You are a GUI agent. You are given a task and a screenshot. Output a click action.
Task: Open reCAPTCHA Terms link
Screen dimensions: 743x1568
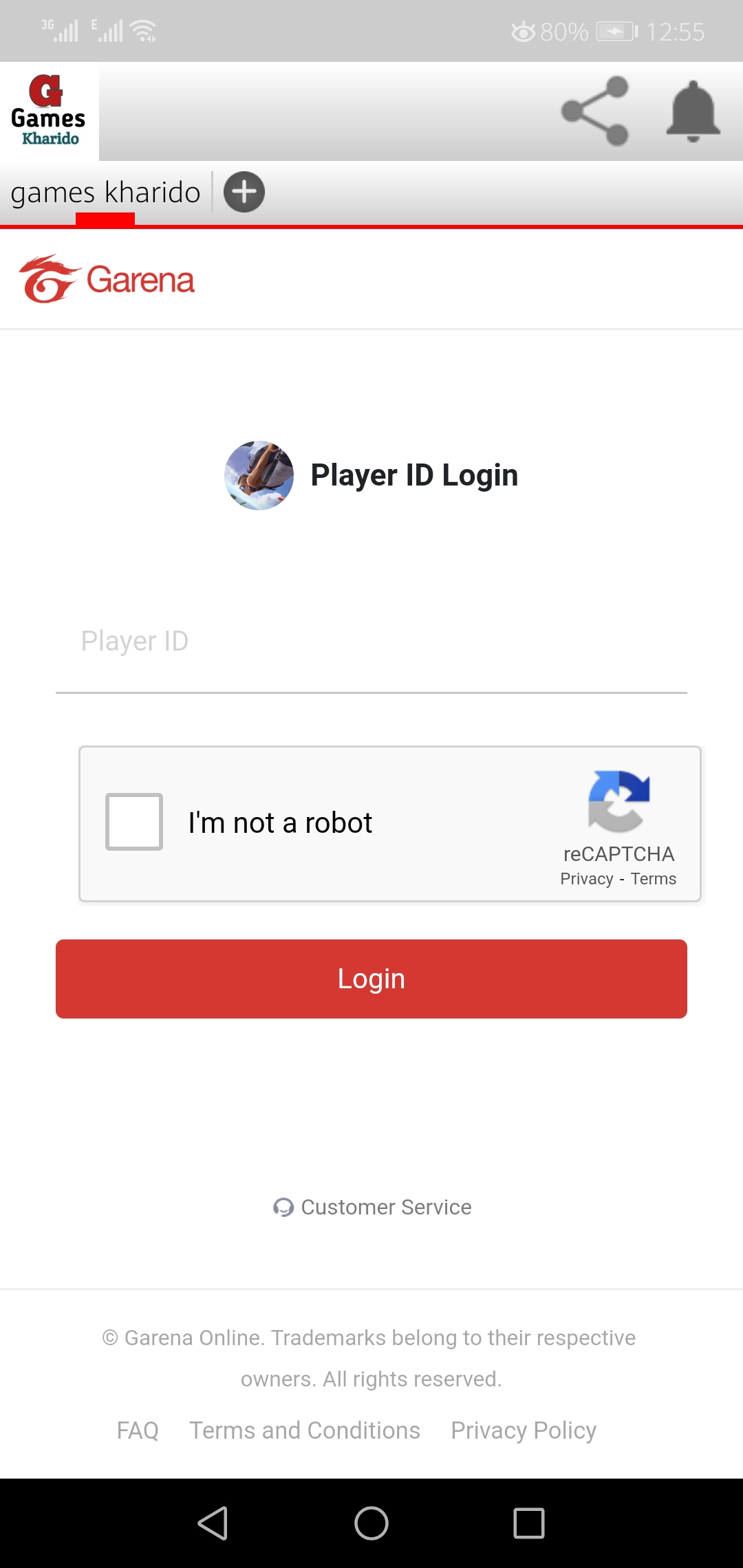click(654, 879)
